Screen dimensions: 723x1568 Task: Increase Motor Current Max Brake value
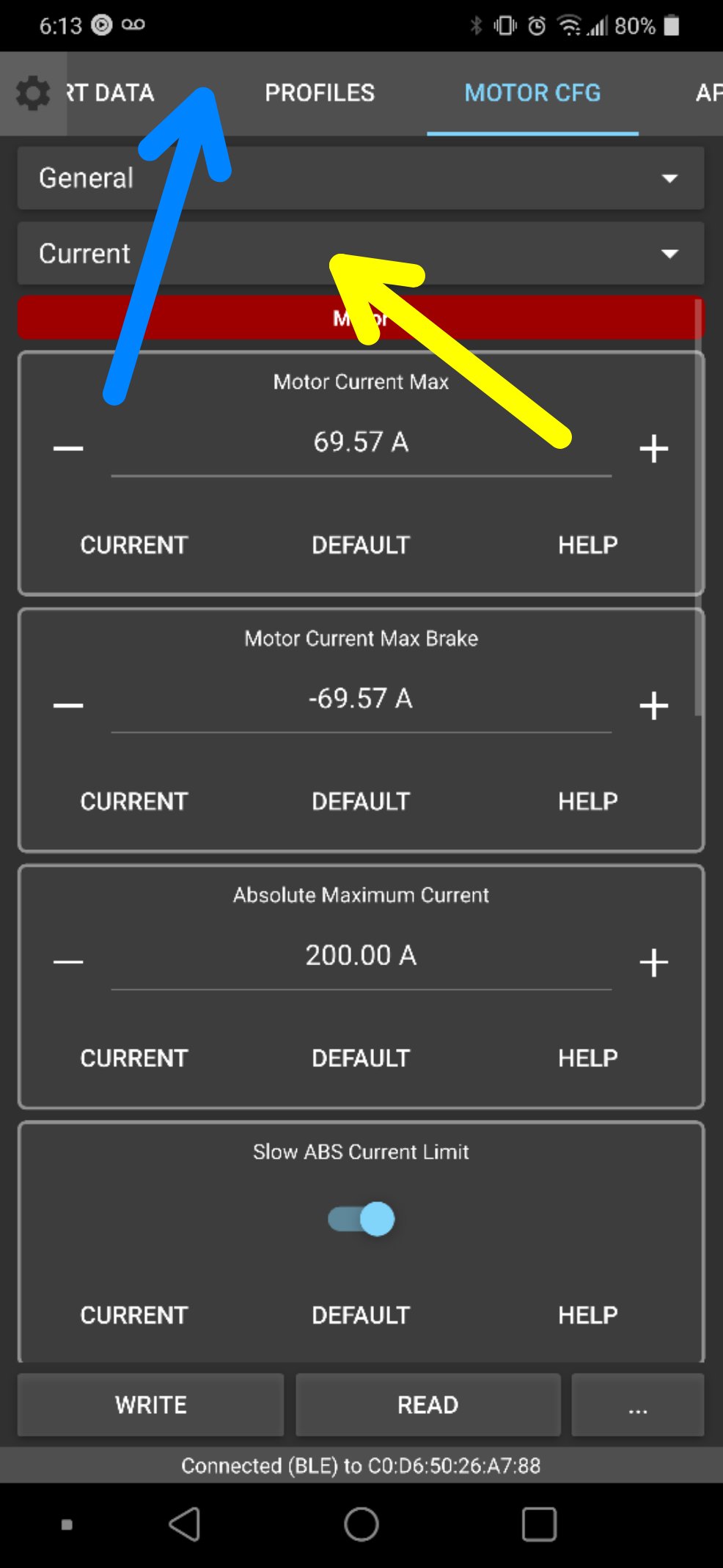(653, 706)
